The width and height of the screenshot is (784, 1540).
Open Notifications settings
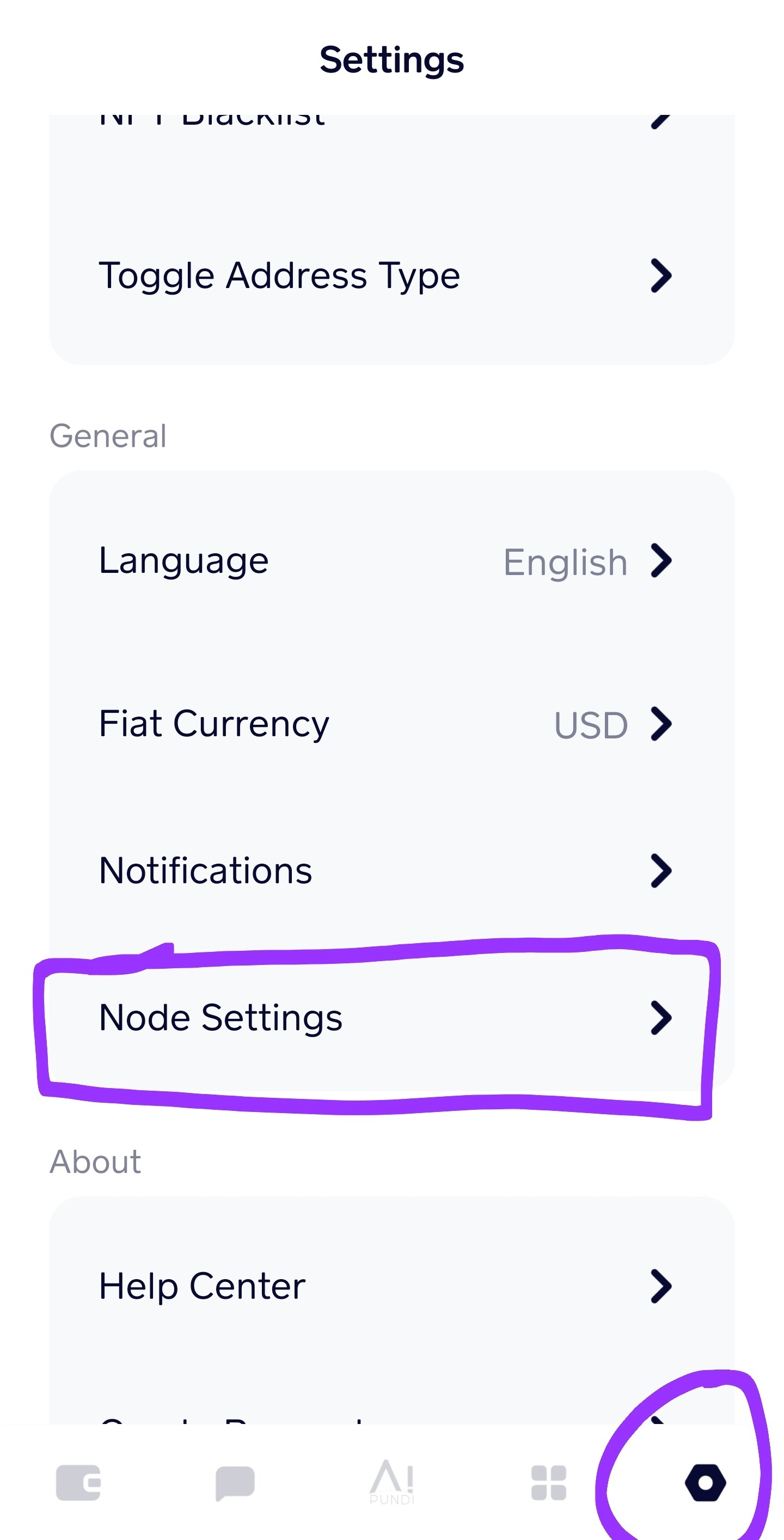391,870
